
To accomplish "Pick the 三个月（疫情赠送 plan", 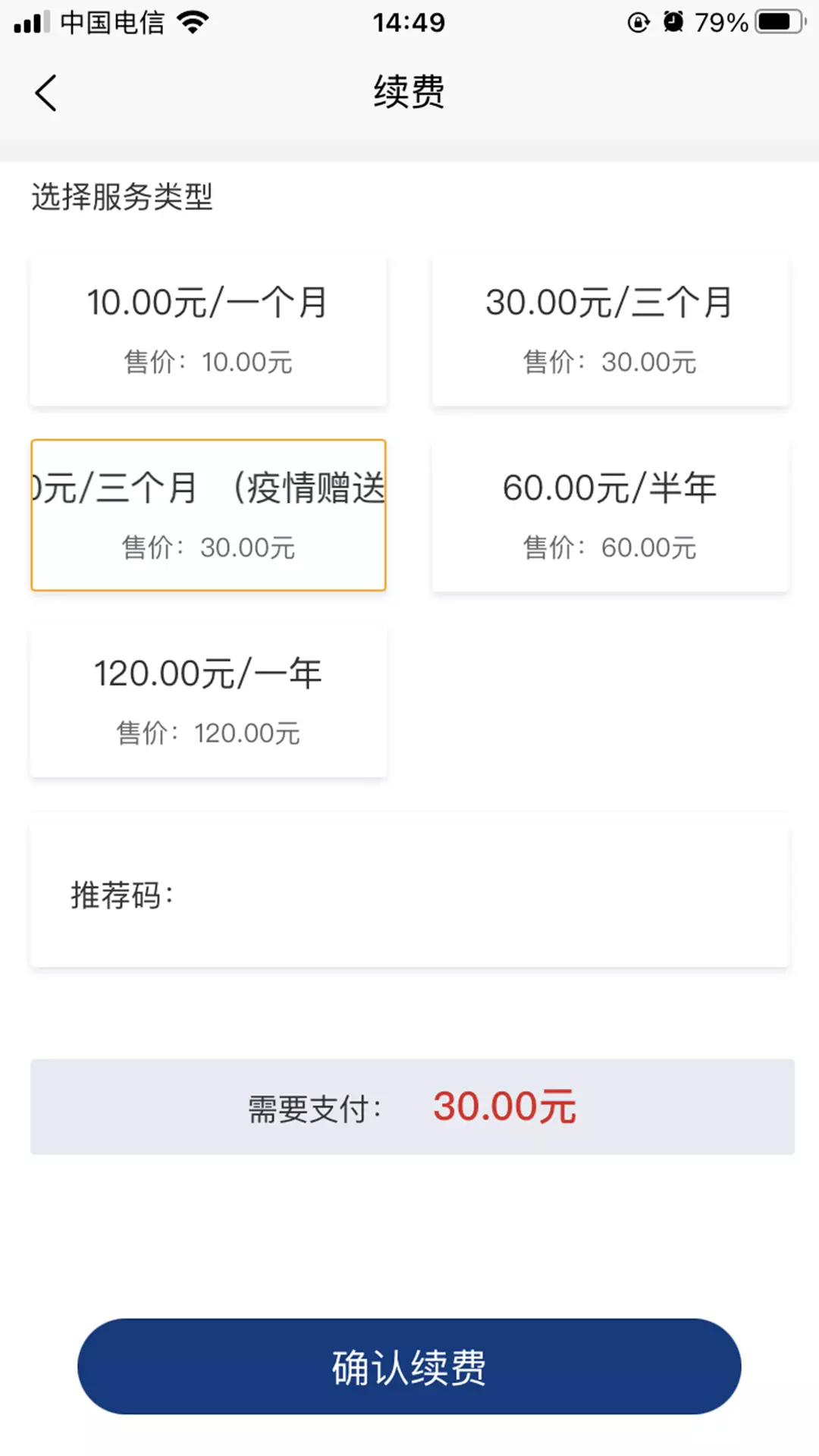I will click(x=209, y=515).
